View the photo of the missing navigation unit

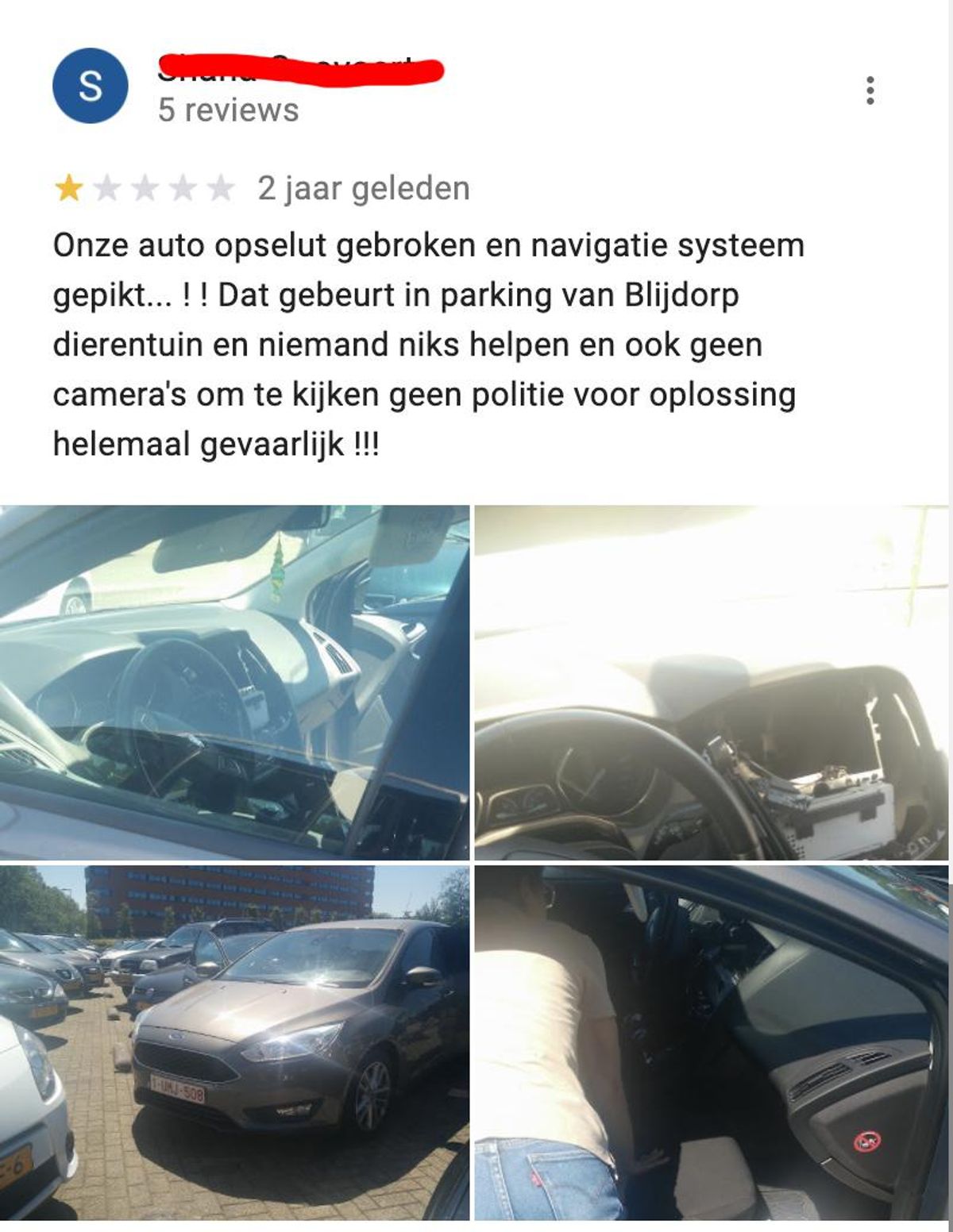[711, 683]
